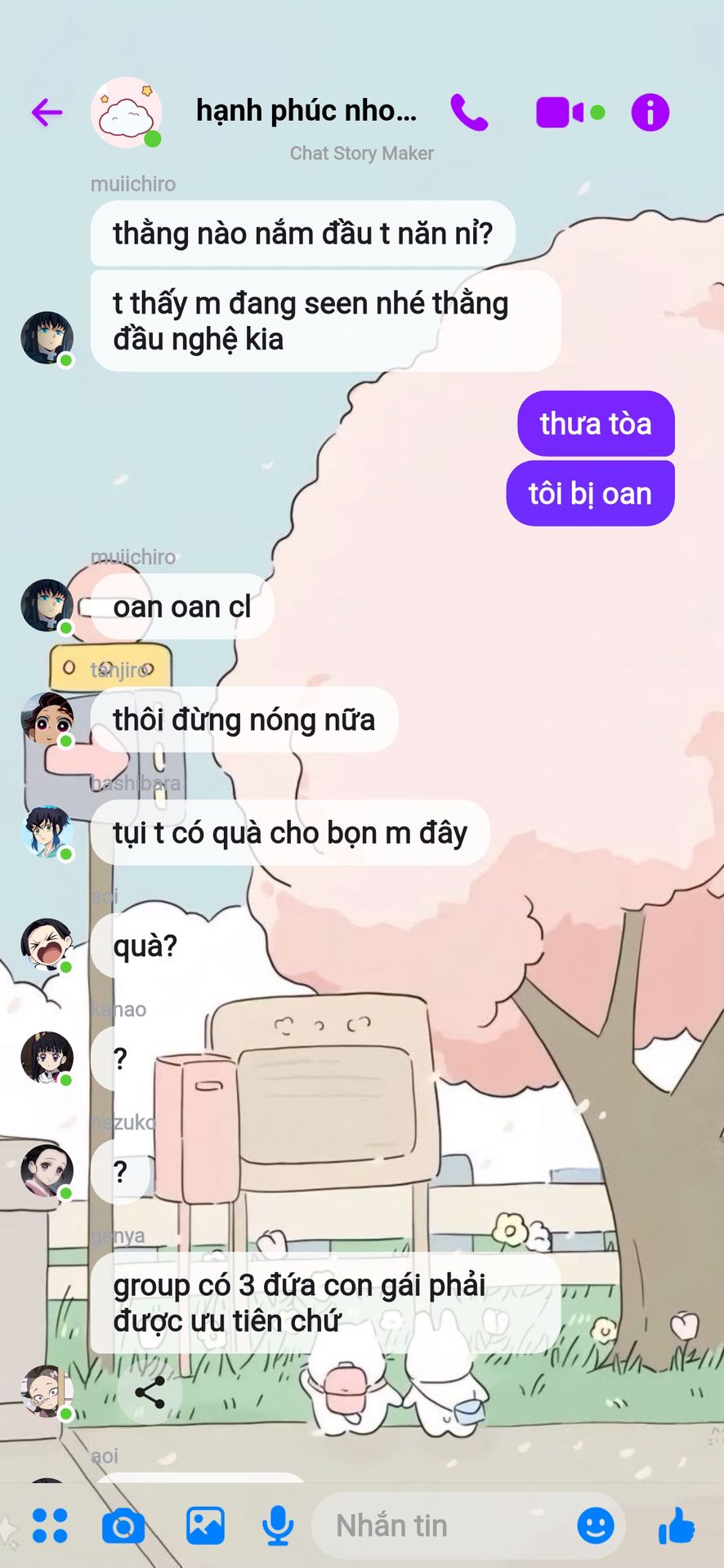Open tanjiro's profile avatar

coord(47,719)
